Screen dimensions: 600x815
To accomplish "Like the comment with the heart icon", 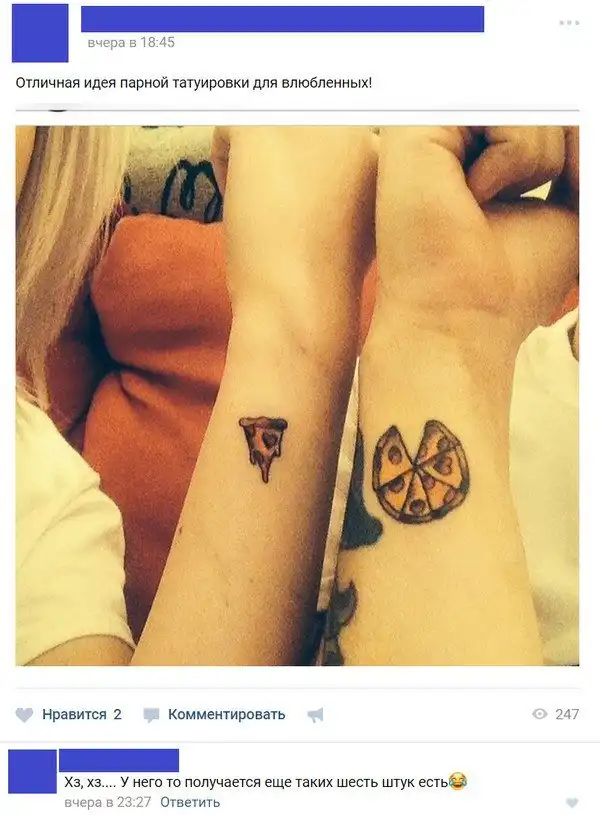I will (x=572, y=802).
